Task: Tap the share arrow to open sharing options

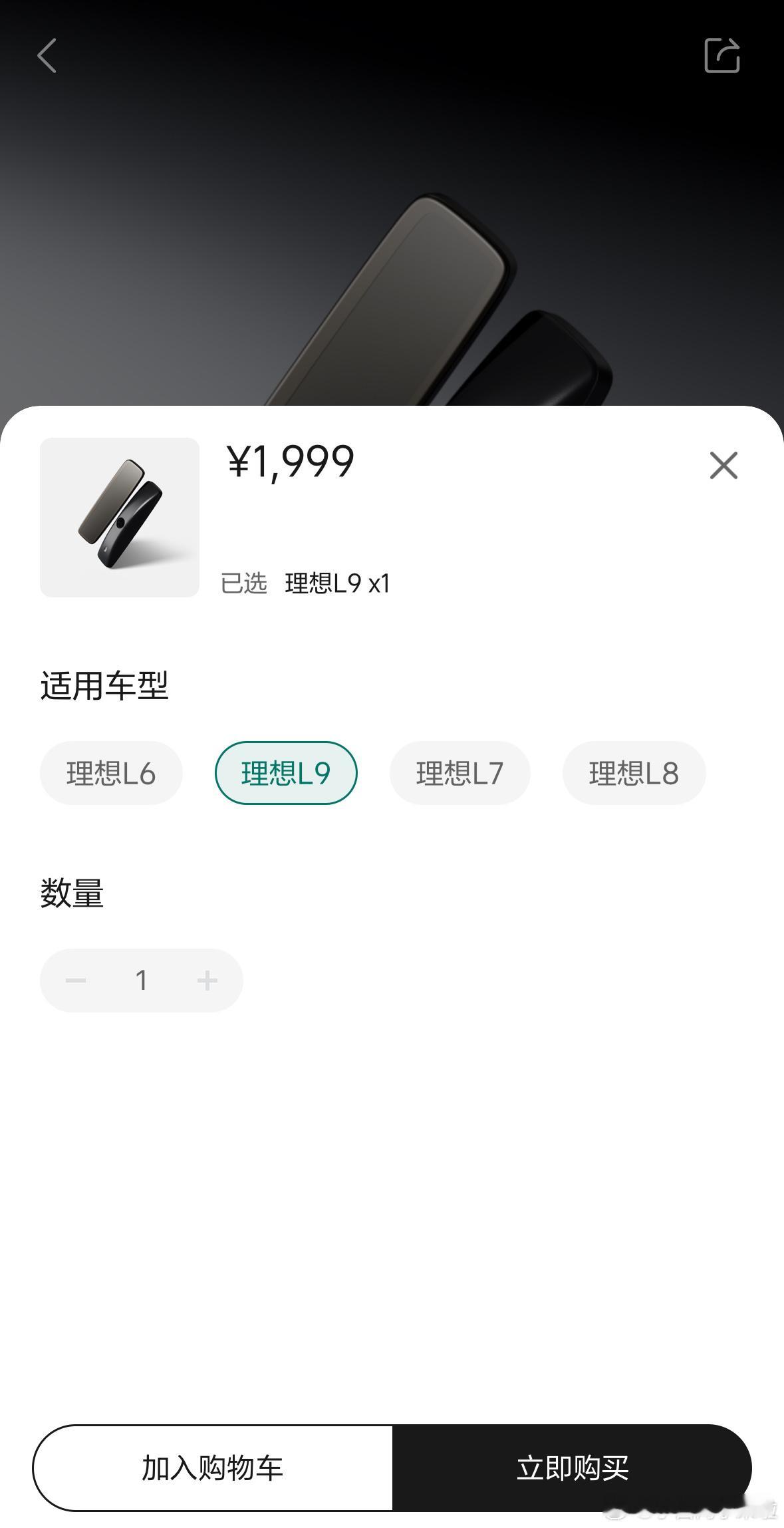Action: 723,57
